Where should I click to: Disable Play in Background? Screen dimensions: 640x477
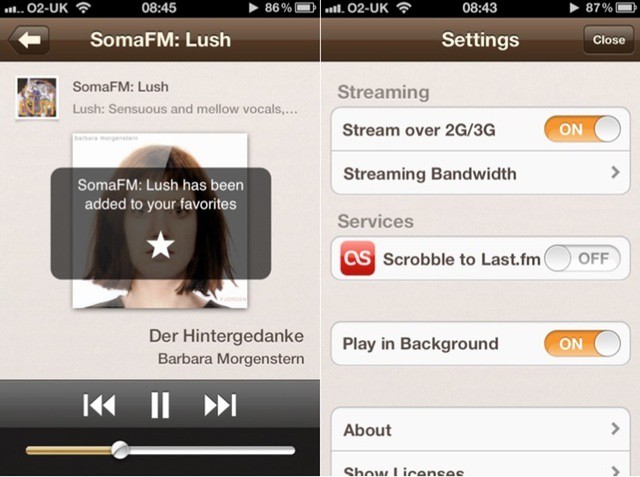coord(582,343)
